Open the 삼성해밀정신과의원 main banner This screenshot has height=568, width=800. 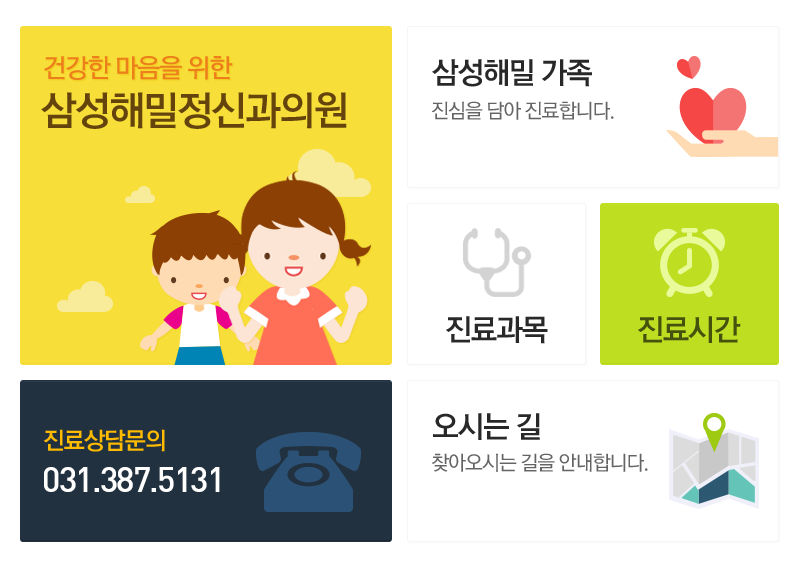205,195
